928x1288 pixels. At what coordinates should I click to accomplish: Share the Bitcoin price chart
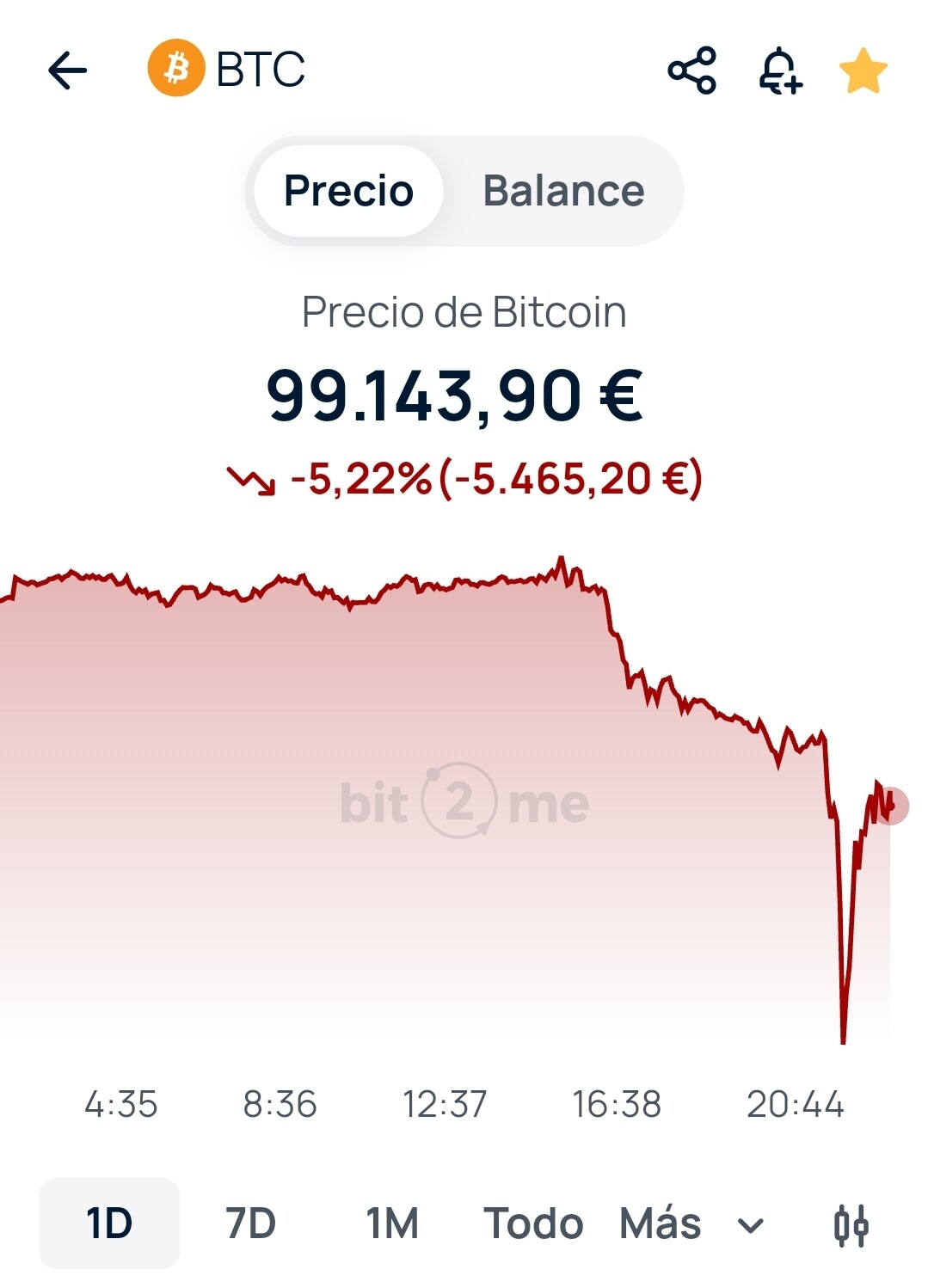(x=691, y=71)
